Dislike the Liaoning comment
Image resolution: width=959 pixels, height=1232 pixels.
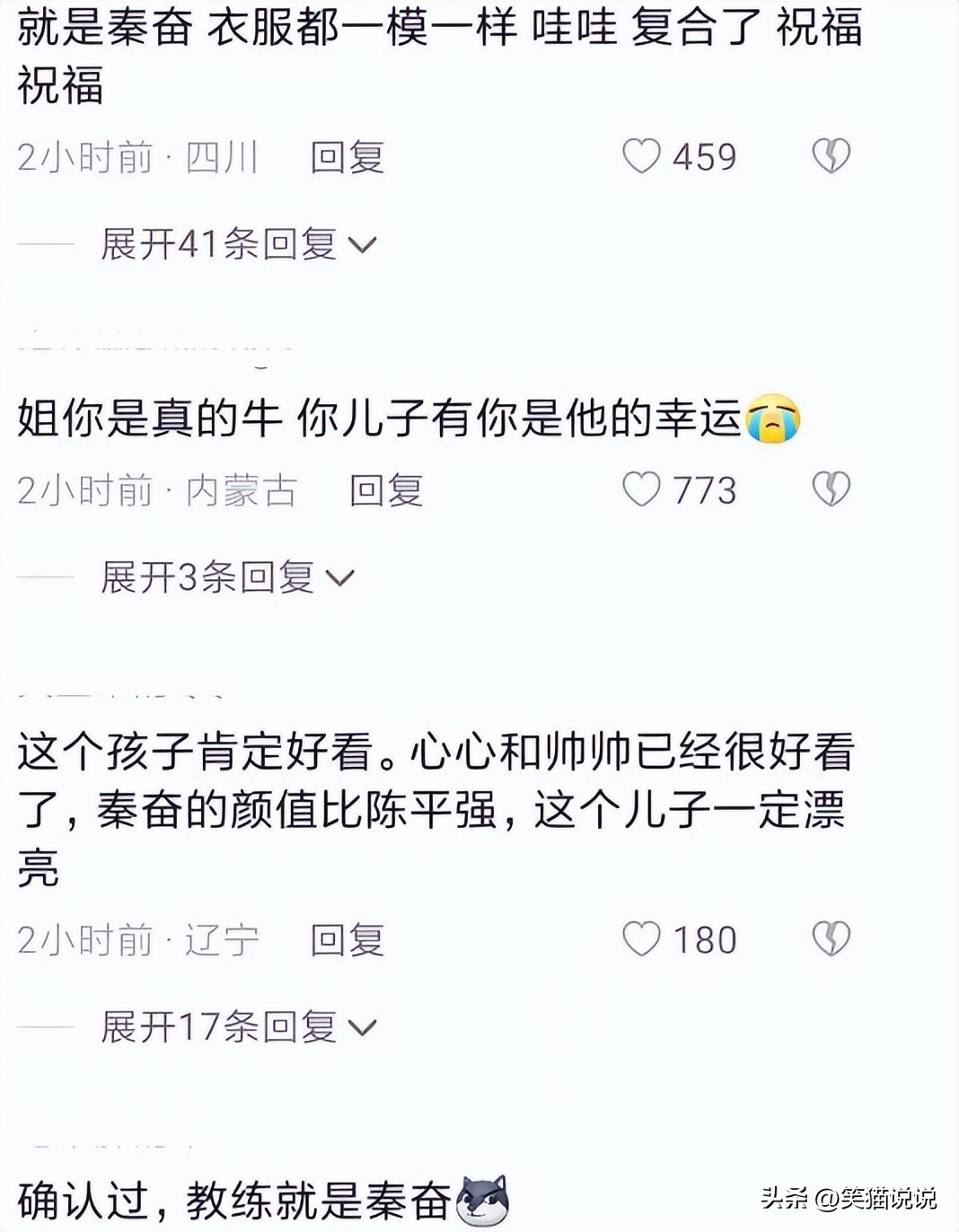tap(831, 939)
